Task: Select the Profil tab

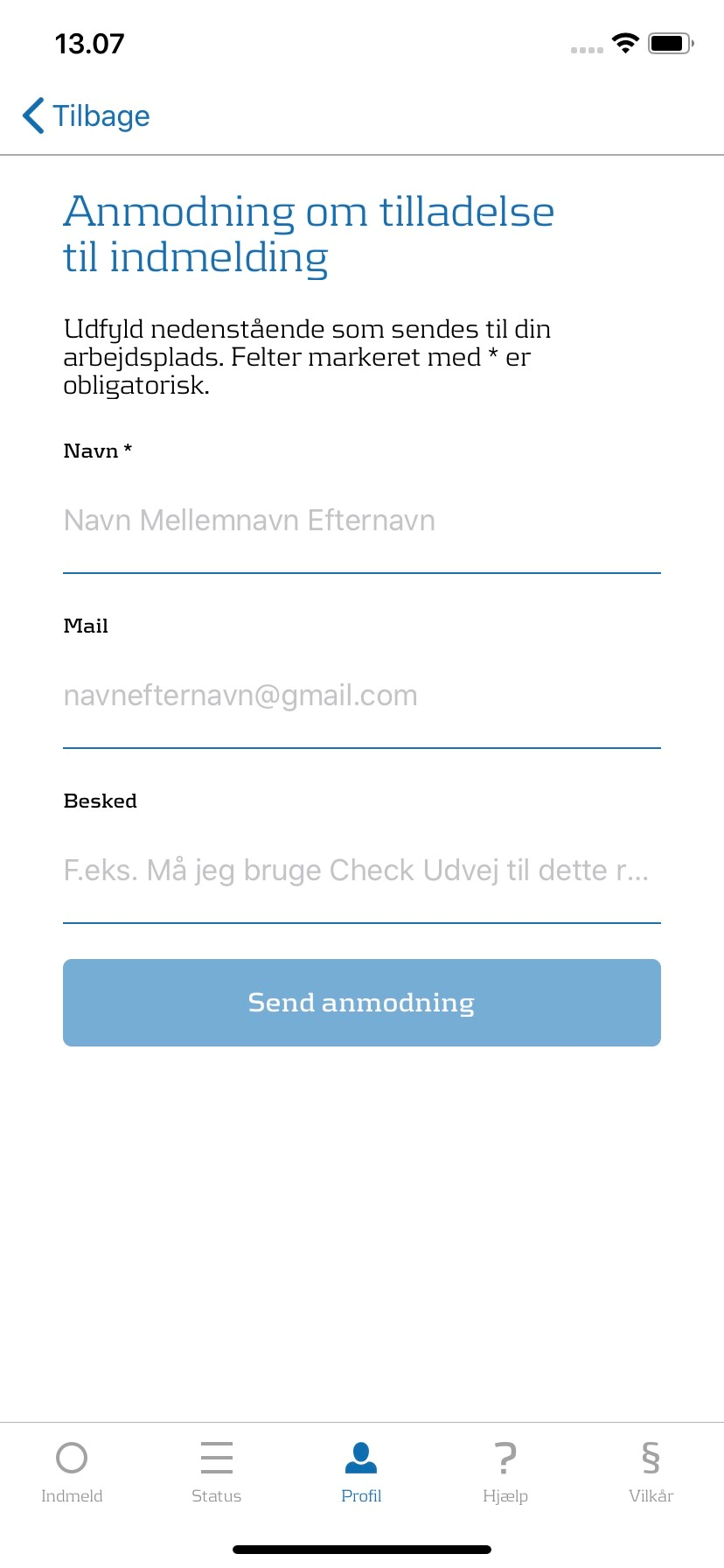Action: (x=361, y=1472)
